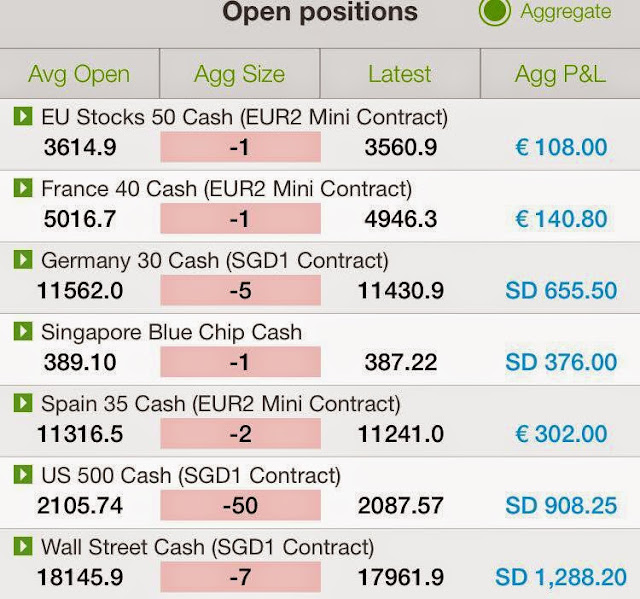The image size is (640, 599).
Task: Toggle the Aggregate option
Action: pyautogui.click(x=495, y=13)
